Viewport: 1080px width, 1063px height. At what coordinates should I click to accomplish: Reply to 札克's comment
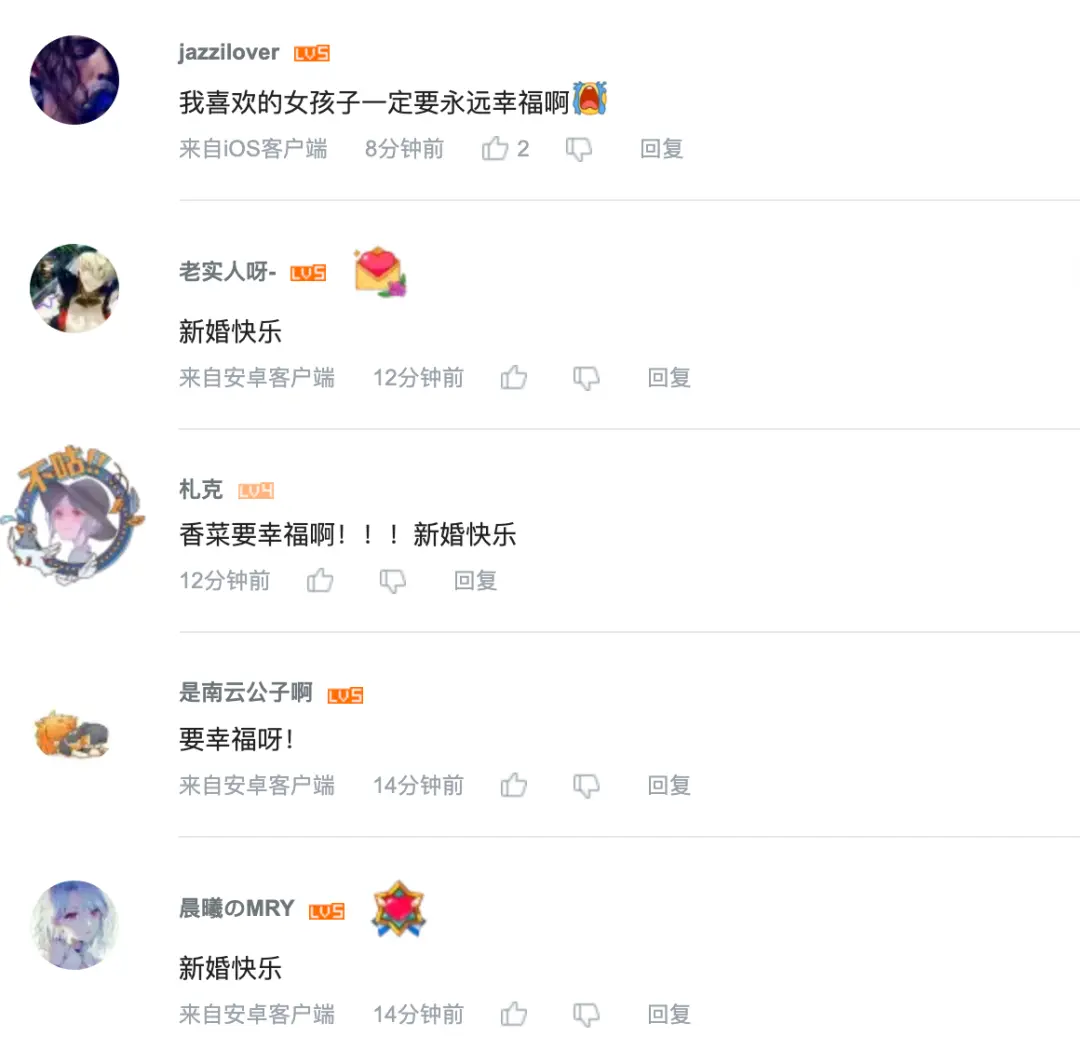[x=475, y=581]
